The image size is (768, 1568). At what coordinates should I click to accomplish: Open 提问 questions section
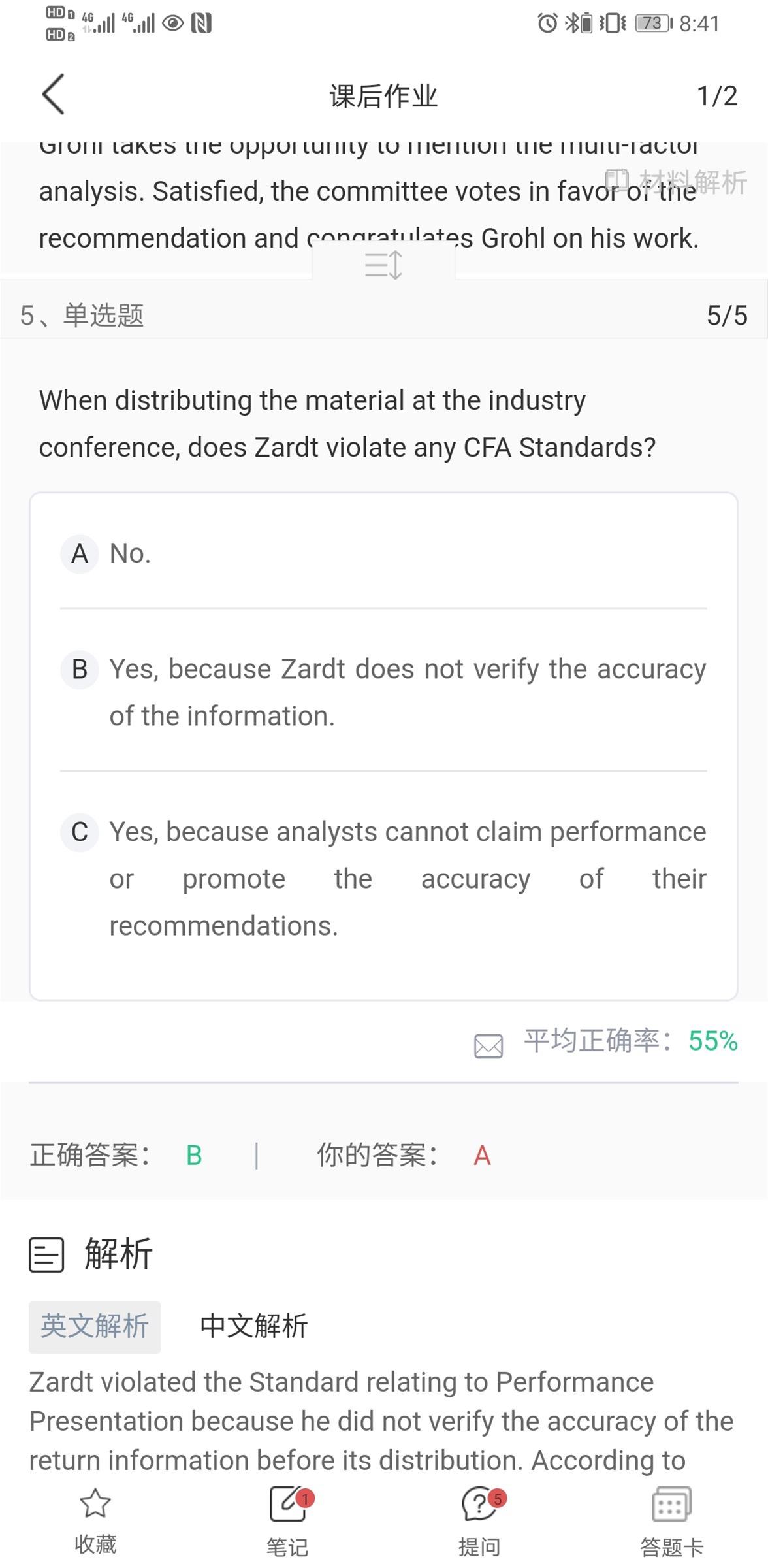[479, 1520]
